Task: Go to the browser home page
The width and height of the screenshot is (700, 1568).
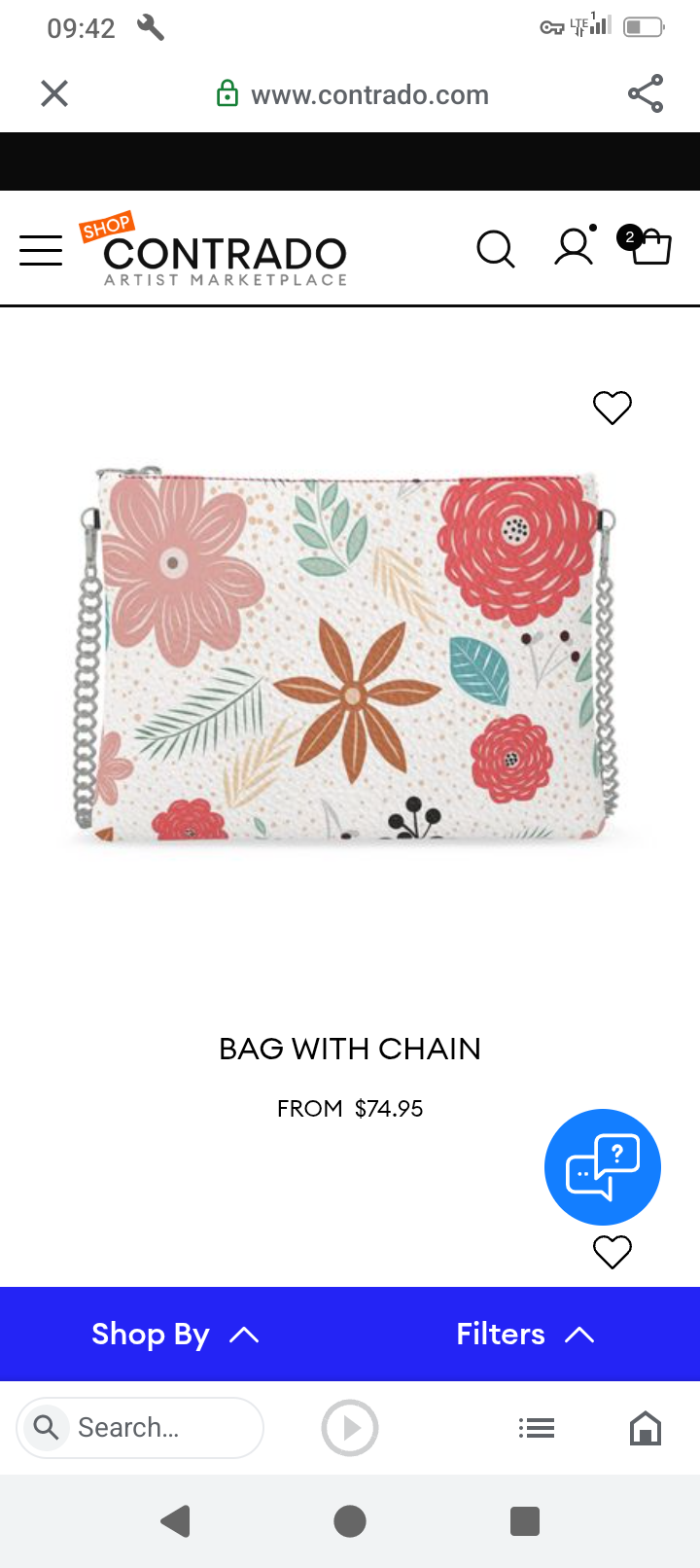Action: tap(646, 1427)
